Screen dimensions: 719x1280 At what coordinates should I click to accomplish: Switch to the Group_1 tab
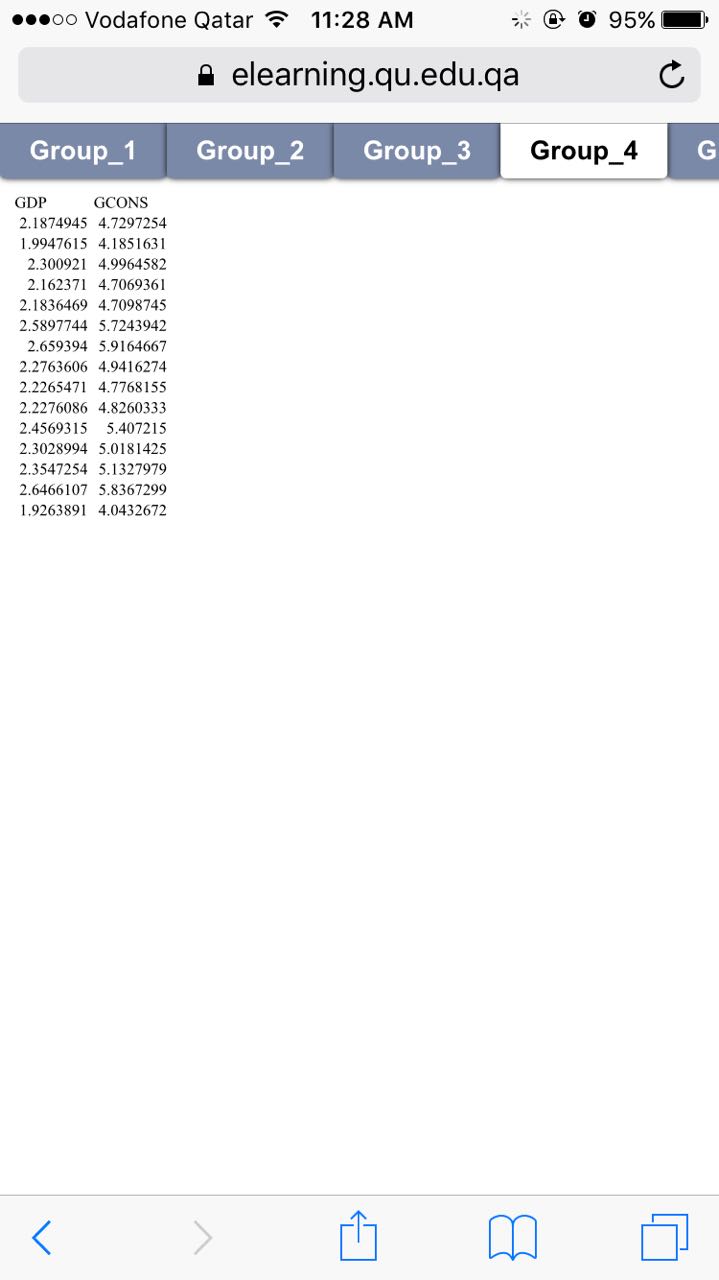click(83, 151)
